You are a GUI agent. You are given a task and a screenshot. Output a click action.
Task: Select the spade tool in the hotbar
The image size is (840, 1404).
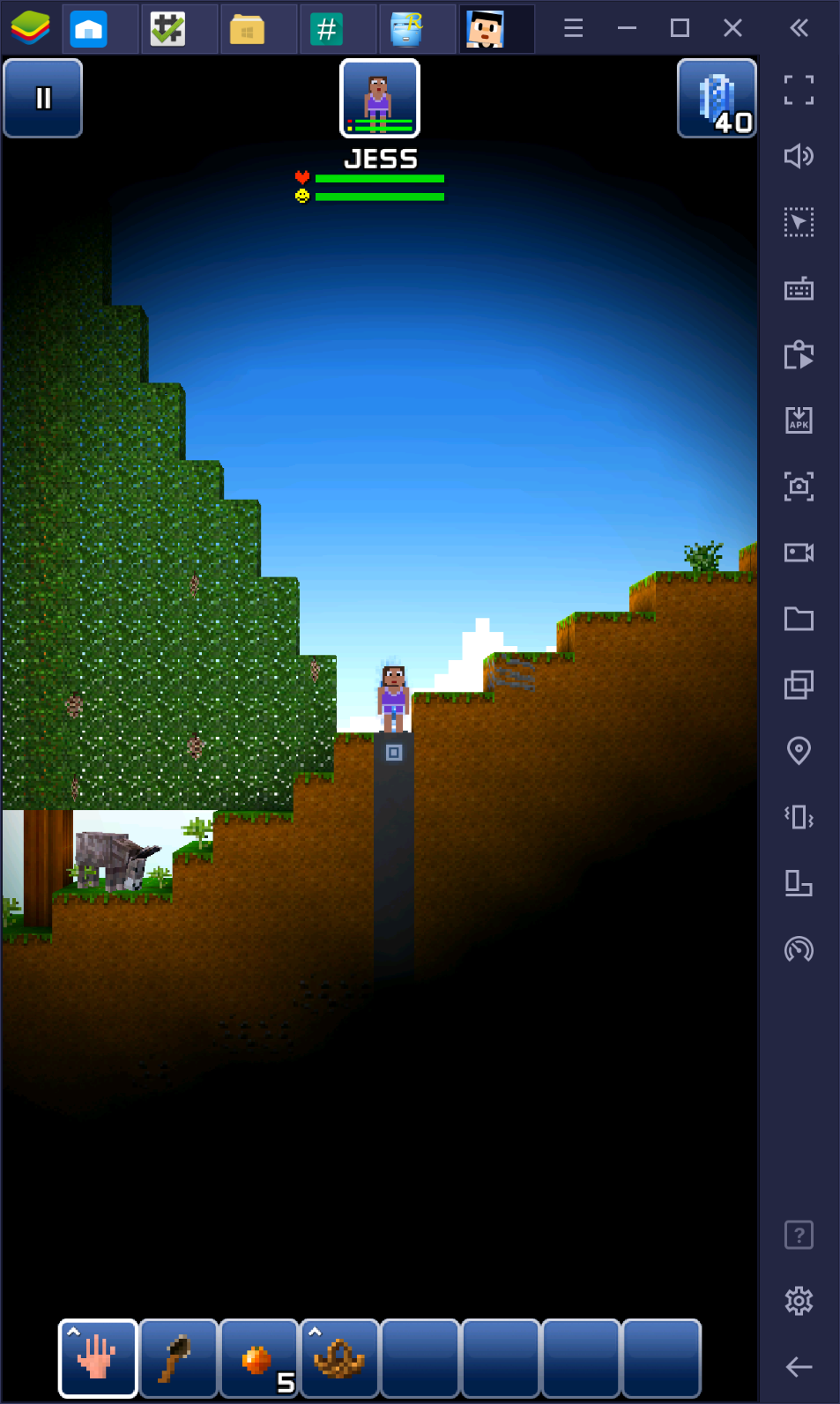(x=178, y=1358)
